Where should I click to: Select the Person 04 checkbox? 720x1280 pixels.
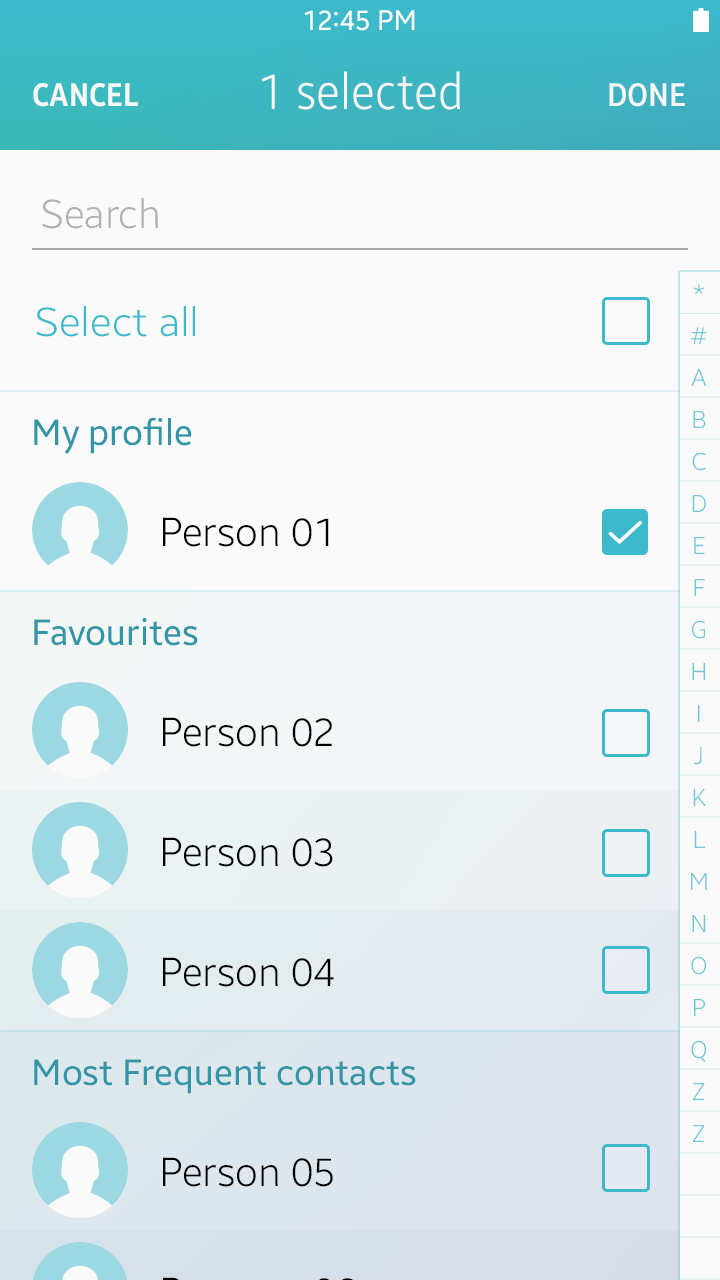pyautogui.click(x=626, y=970)
